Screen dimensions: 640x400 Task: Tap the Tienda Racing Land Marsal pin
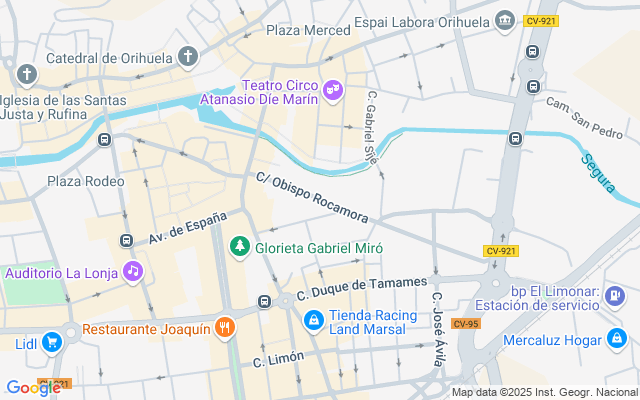(x=314, y=320)
